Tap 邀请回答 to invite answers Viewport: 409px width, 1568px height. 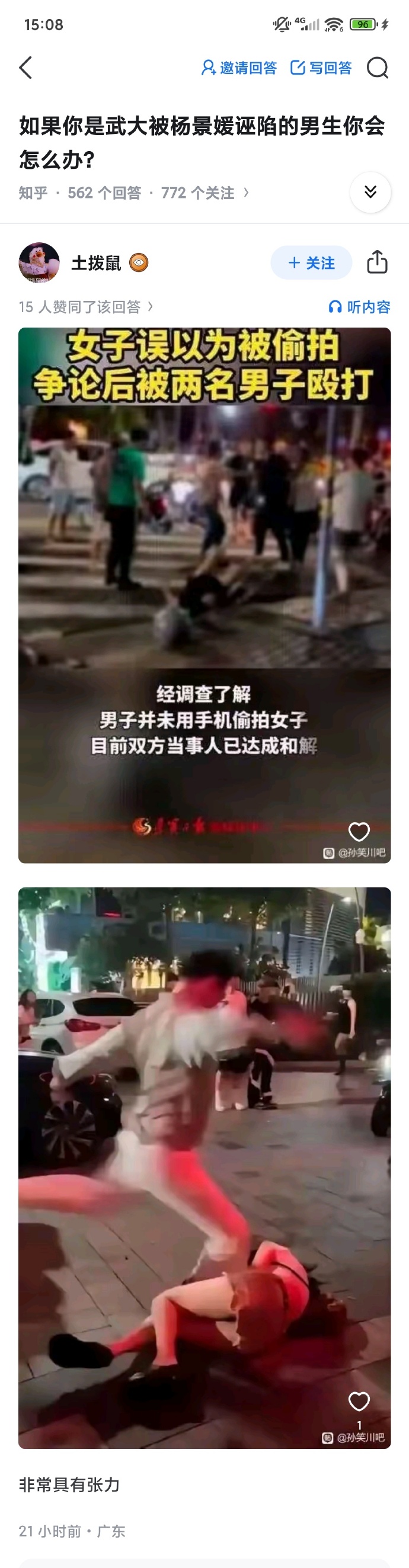pyautogui.click(x=239, y=68)
